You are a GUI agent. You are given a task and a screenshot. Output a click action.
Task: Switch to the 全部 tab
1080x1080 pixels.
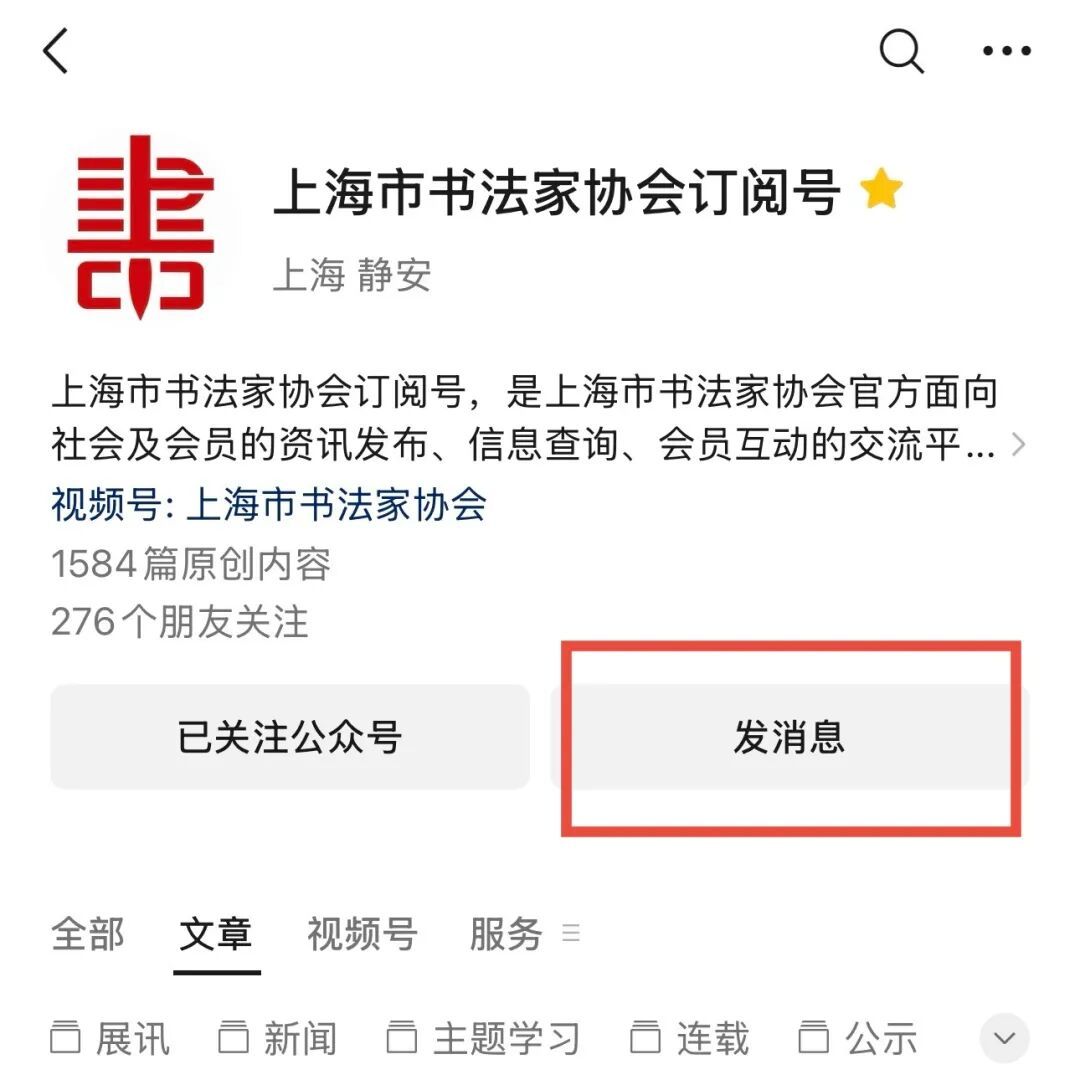(88, 934)
